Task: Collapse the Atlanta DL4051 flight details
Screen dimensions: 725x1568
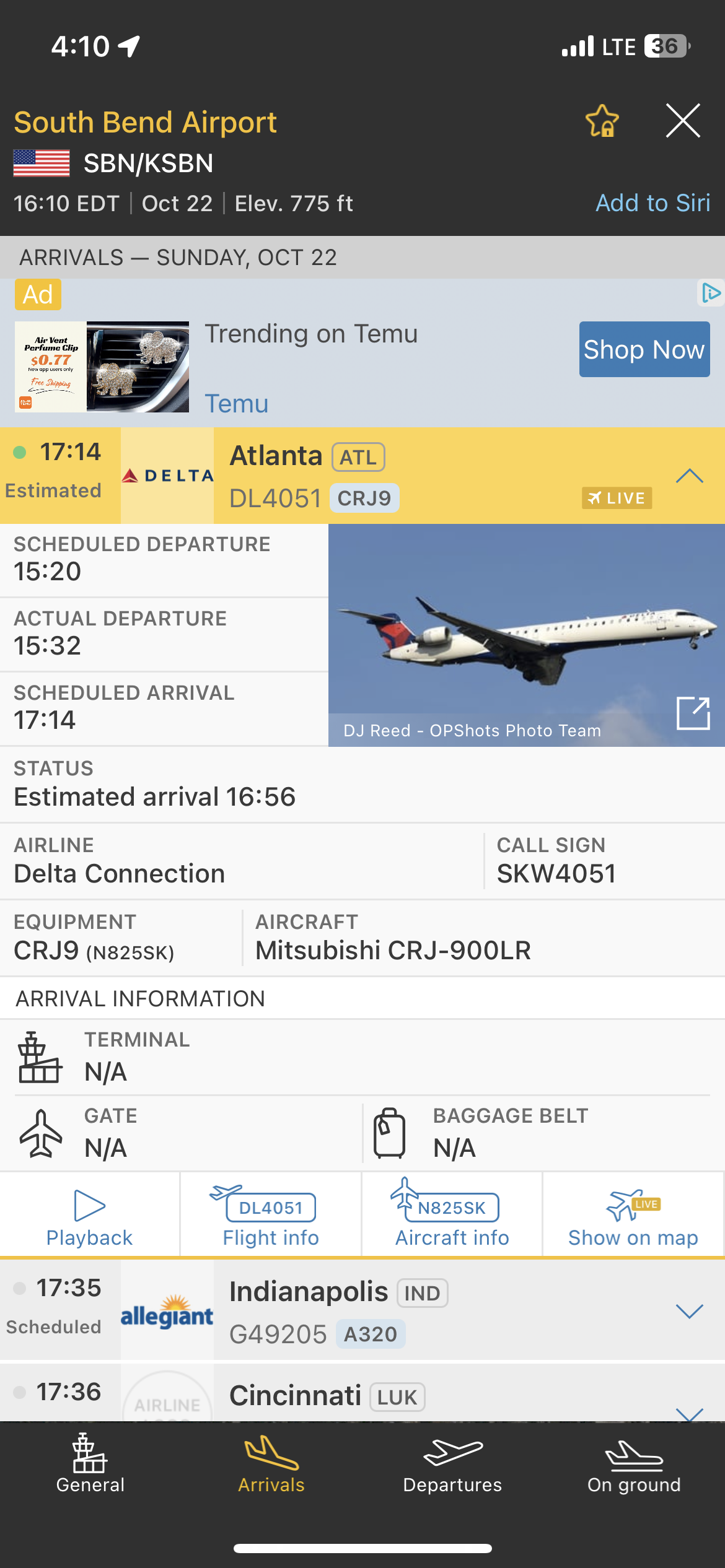Action: (689, 476)
